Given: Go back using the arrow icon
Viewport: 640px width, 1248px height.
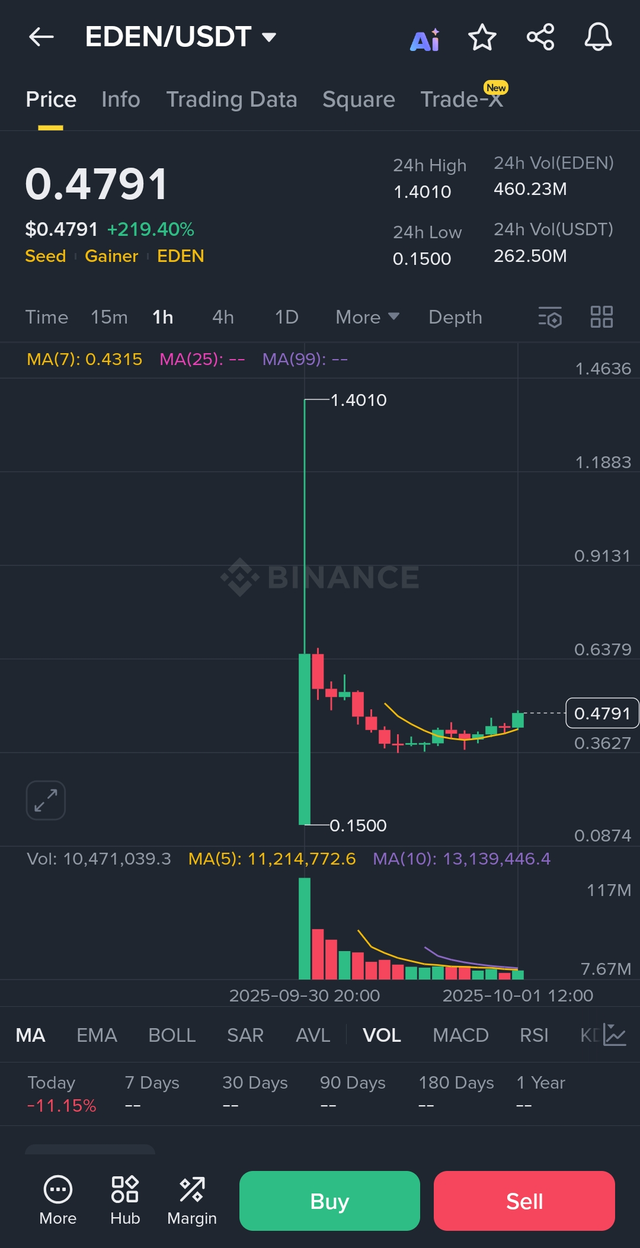Looking at the screenshot, I should point(41,38).
